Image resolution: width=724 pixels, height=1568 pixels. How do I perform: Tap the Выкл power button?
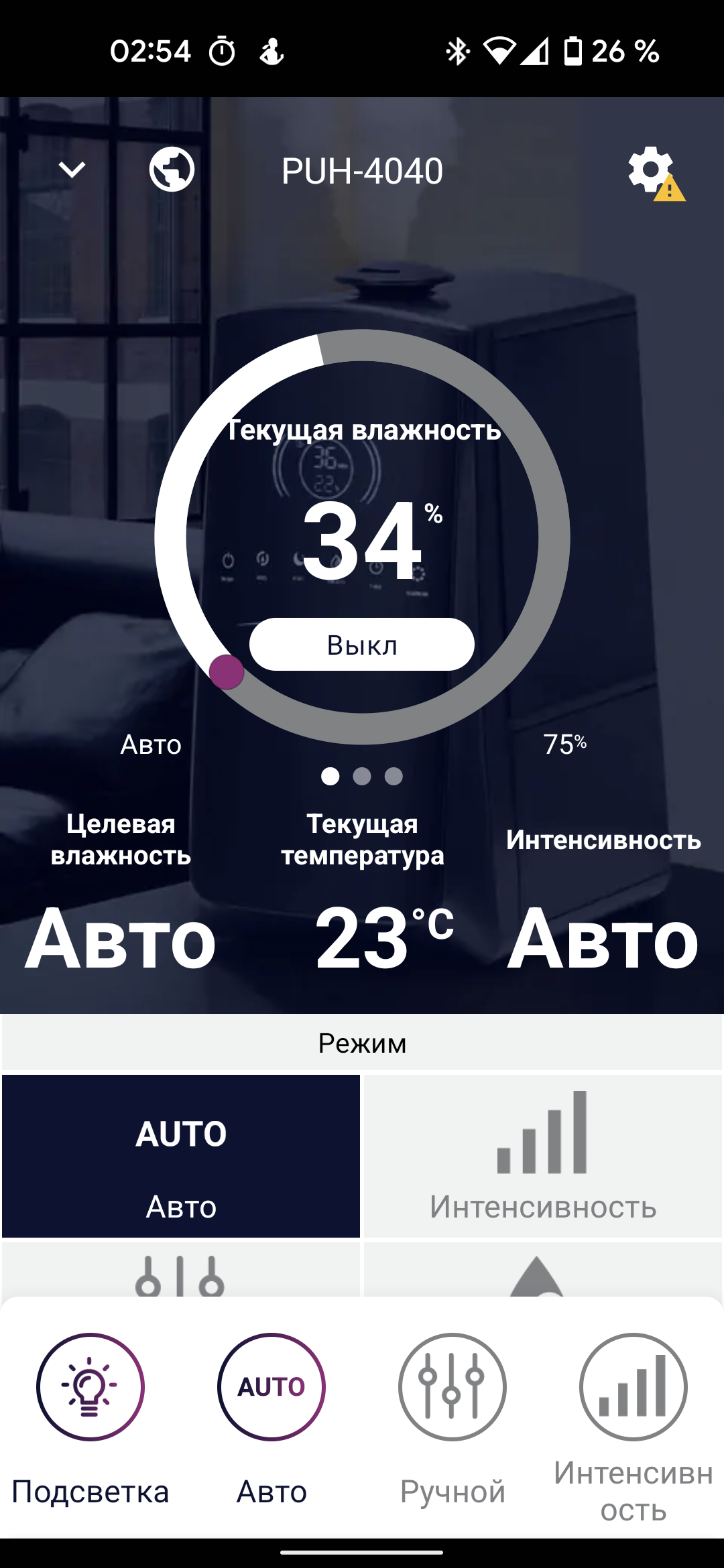pos(362,645)
